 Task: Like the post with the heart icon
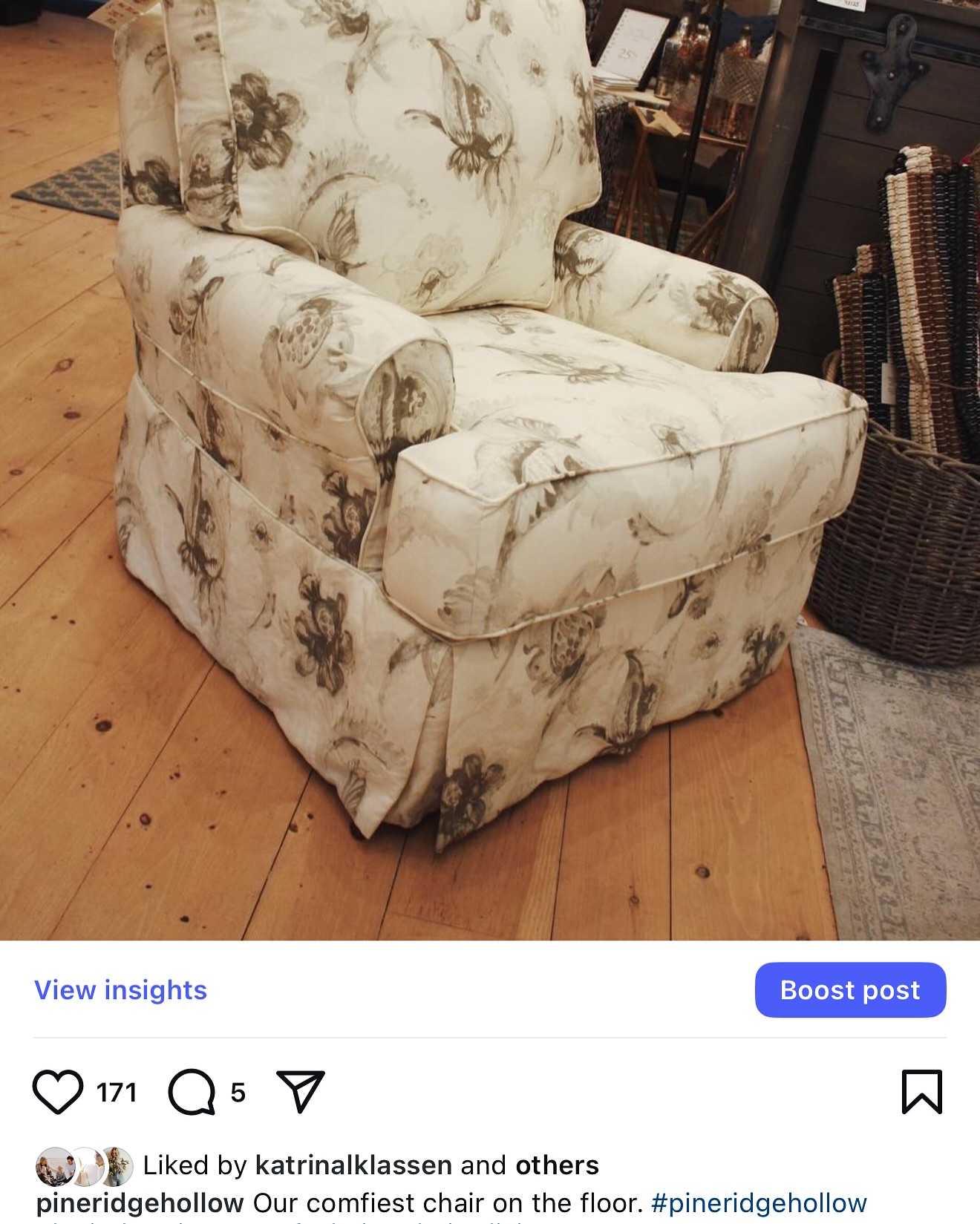tap(58, 1092)
